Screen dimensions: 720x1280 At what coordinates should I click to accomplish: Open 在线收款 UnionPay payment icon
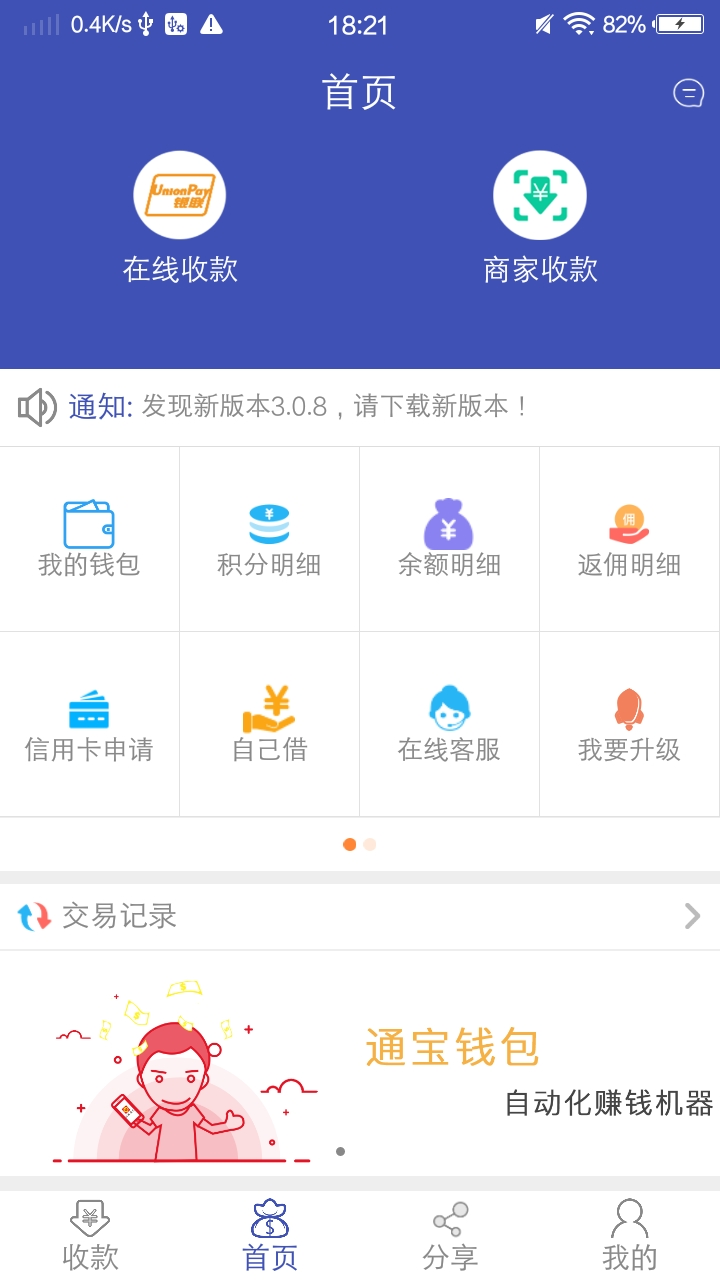[180, 195]
